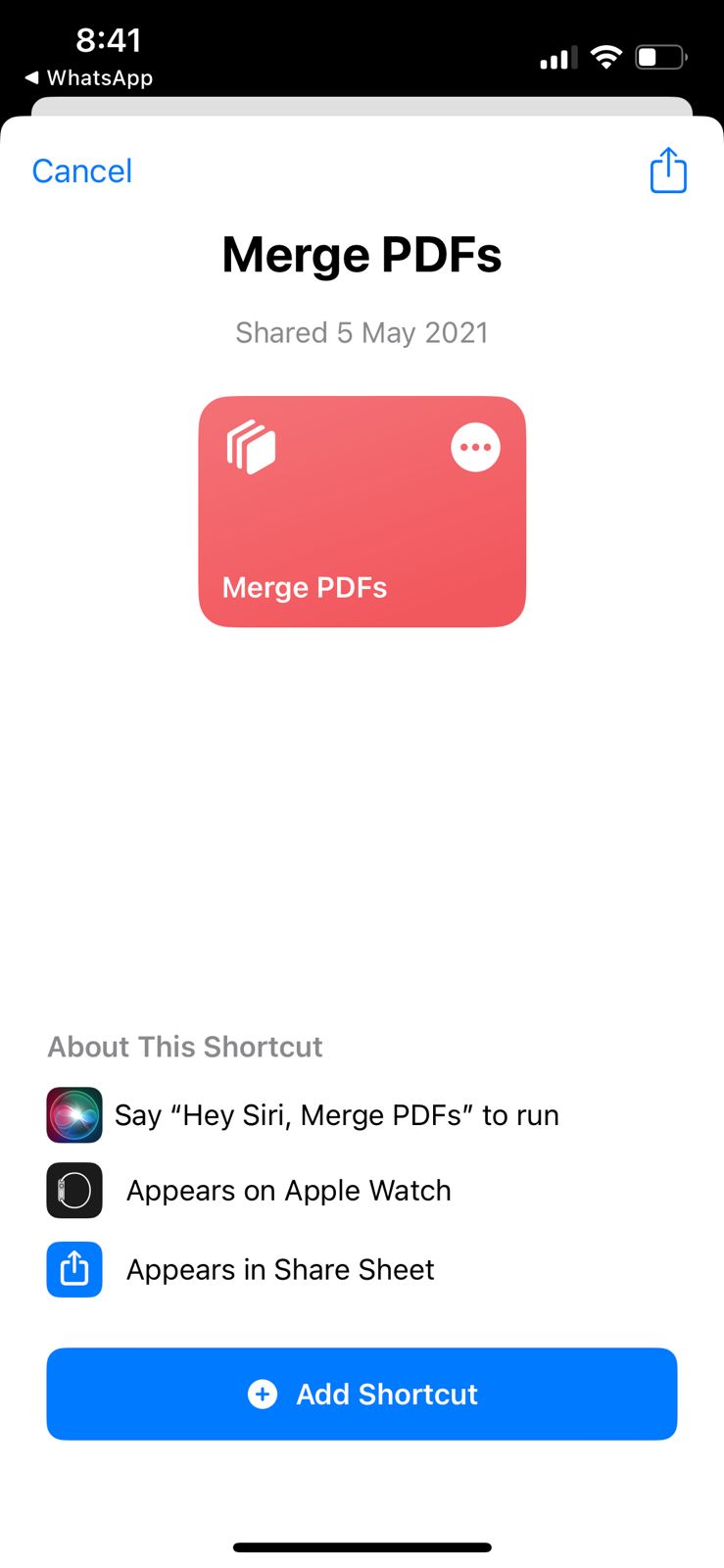Select the red Merge PDFs shortcut card
The height and width of the screenshot is (1568, 724).
click(362, 510)
